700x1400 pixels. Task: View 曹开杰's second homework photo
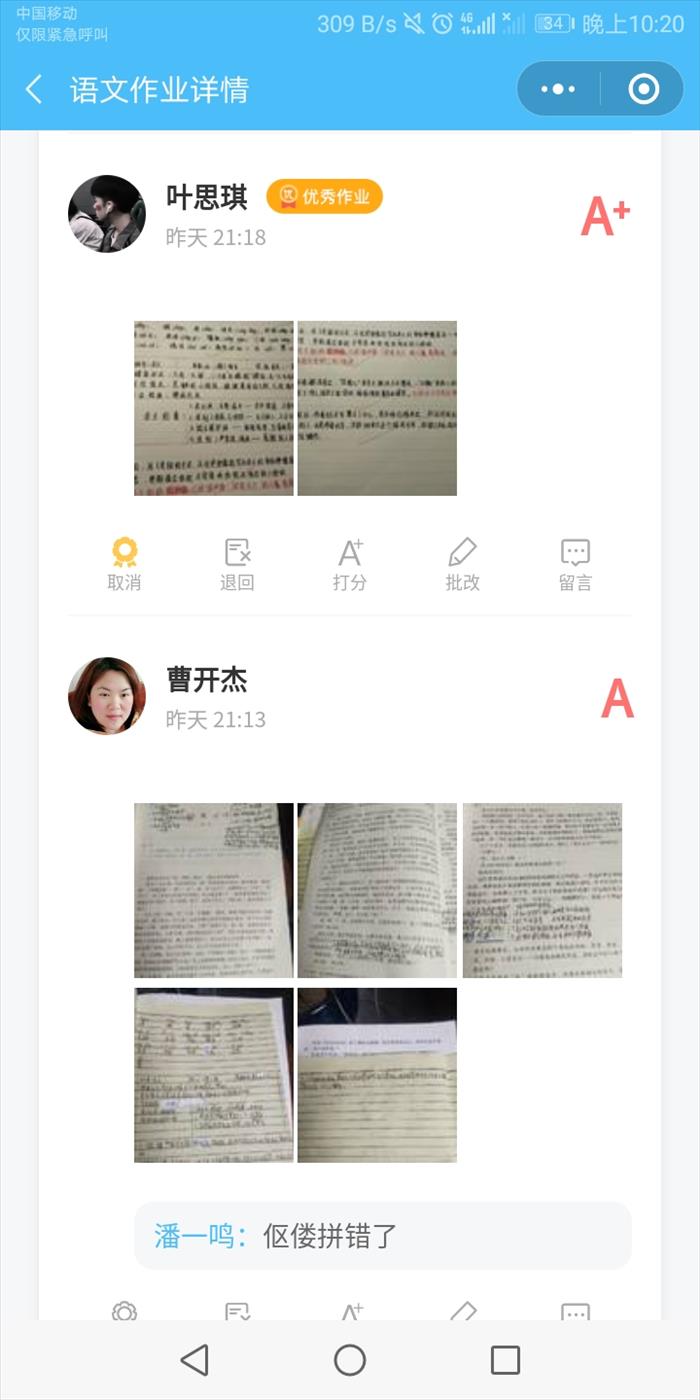click(x=377, y=890)
